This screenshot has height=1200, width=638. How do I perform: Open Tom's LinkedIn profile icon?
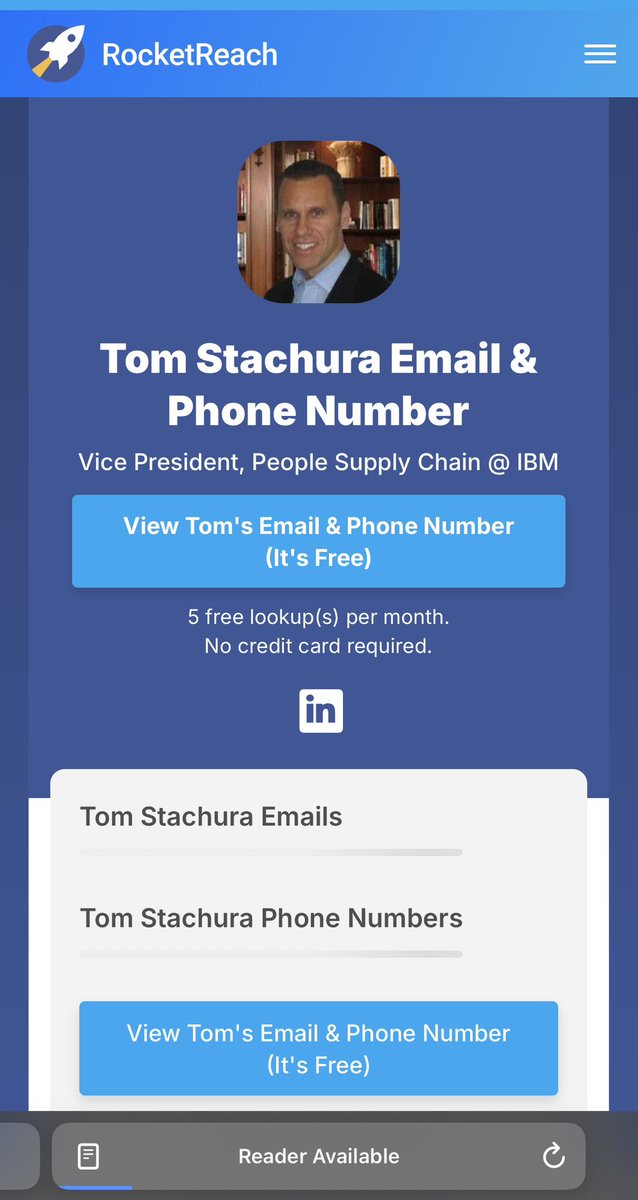coord(320,711)
